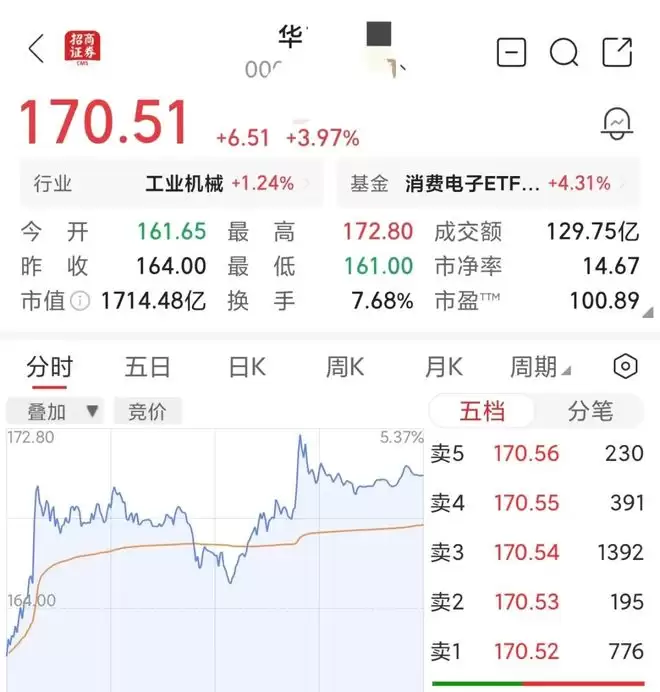Open the 消费电子ETF fund row

click(488, 183)
